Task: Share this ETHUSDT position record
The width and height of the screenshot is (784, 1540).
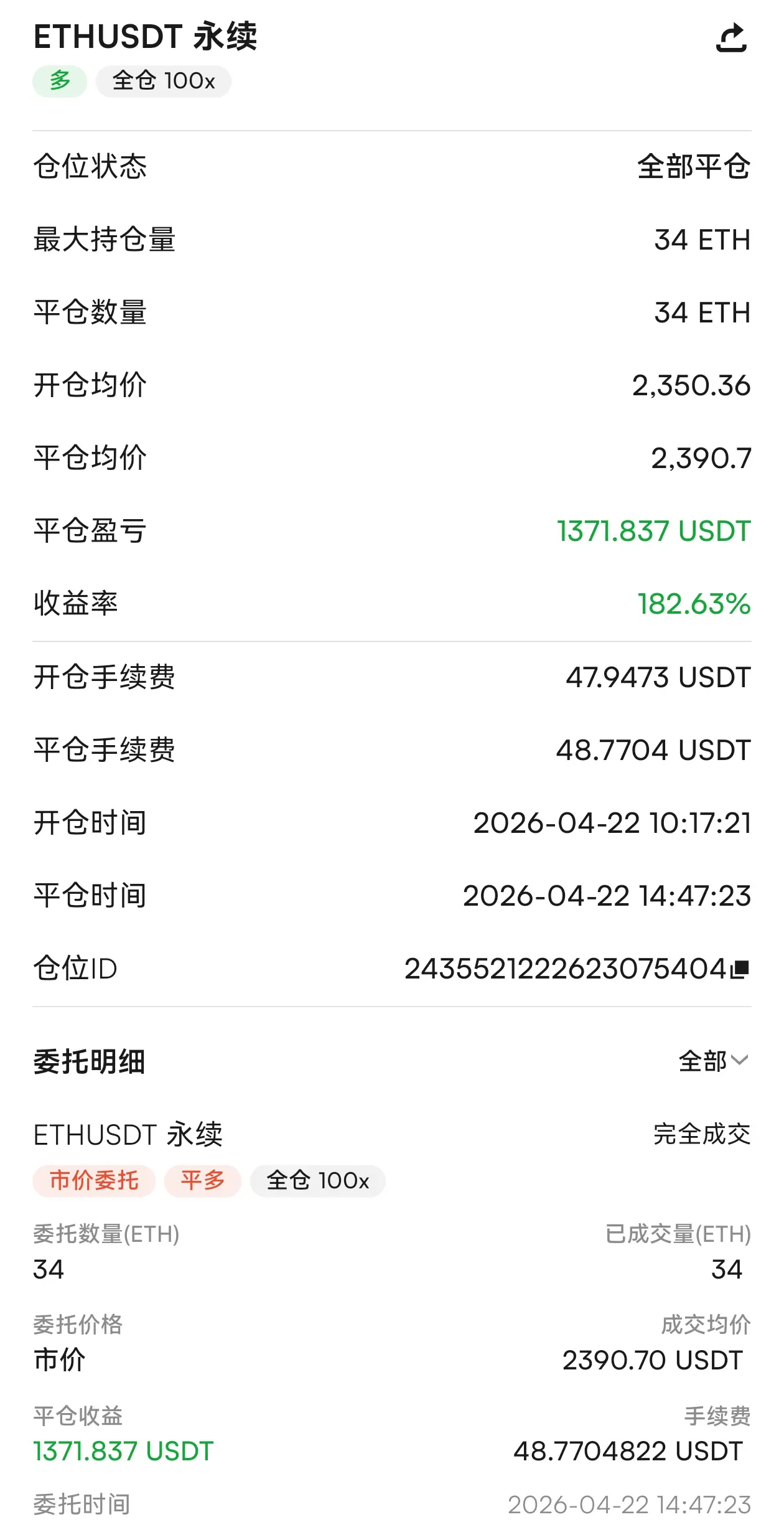Action: click(x=731, y=39)
